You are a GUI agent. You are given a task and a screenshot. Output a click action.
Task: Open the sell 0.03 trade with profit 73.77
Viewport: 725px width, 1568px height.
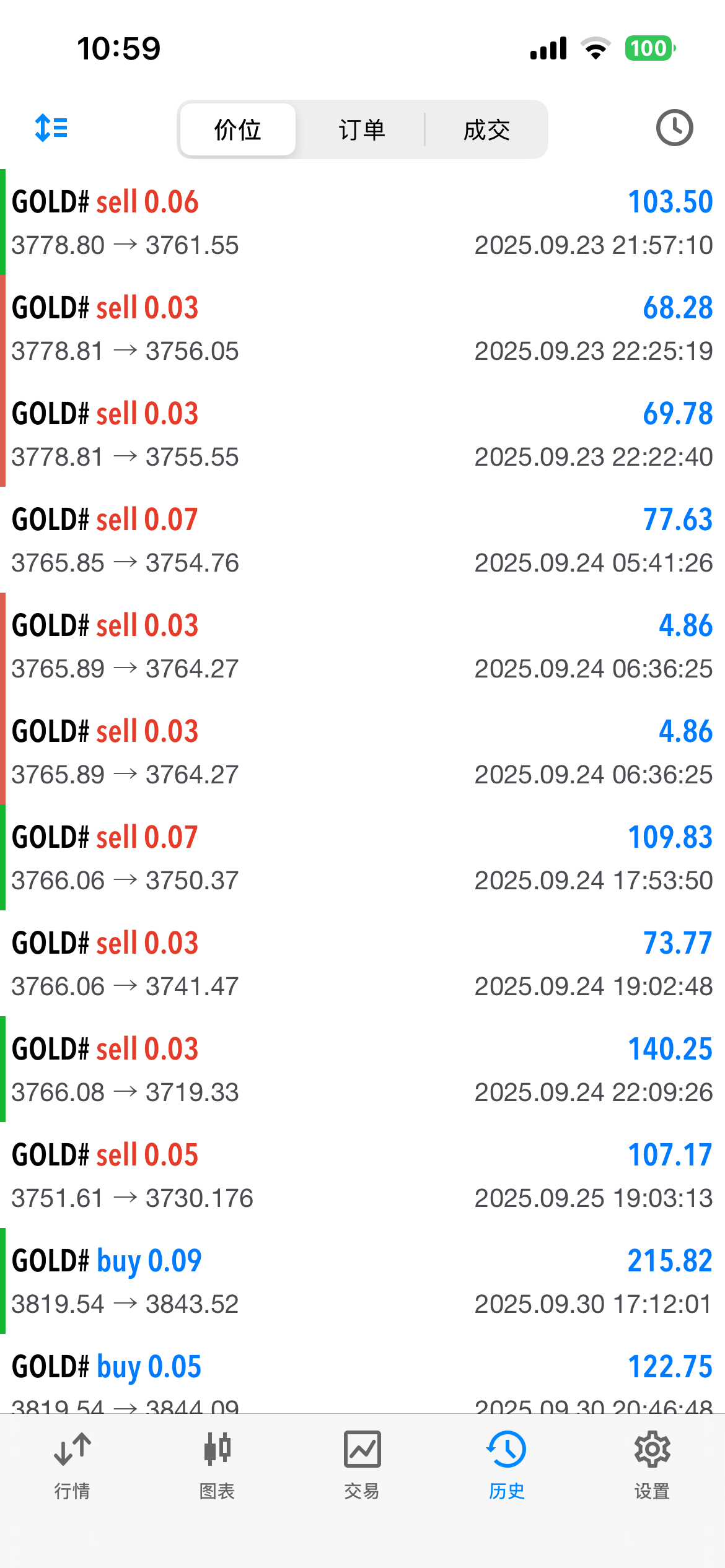pyautogui.click(x=362, y=964)
